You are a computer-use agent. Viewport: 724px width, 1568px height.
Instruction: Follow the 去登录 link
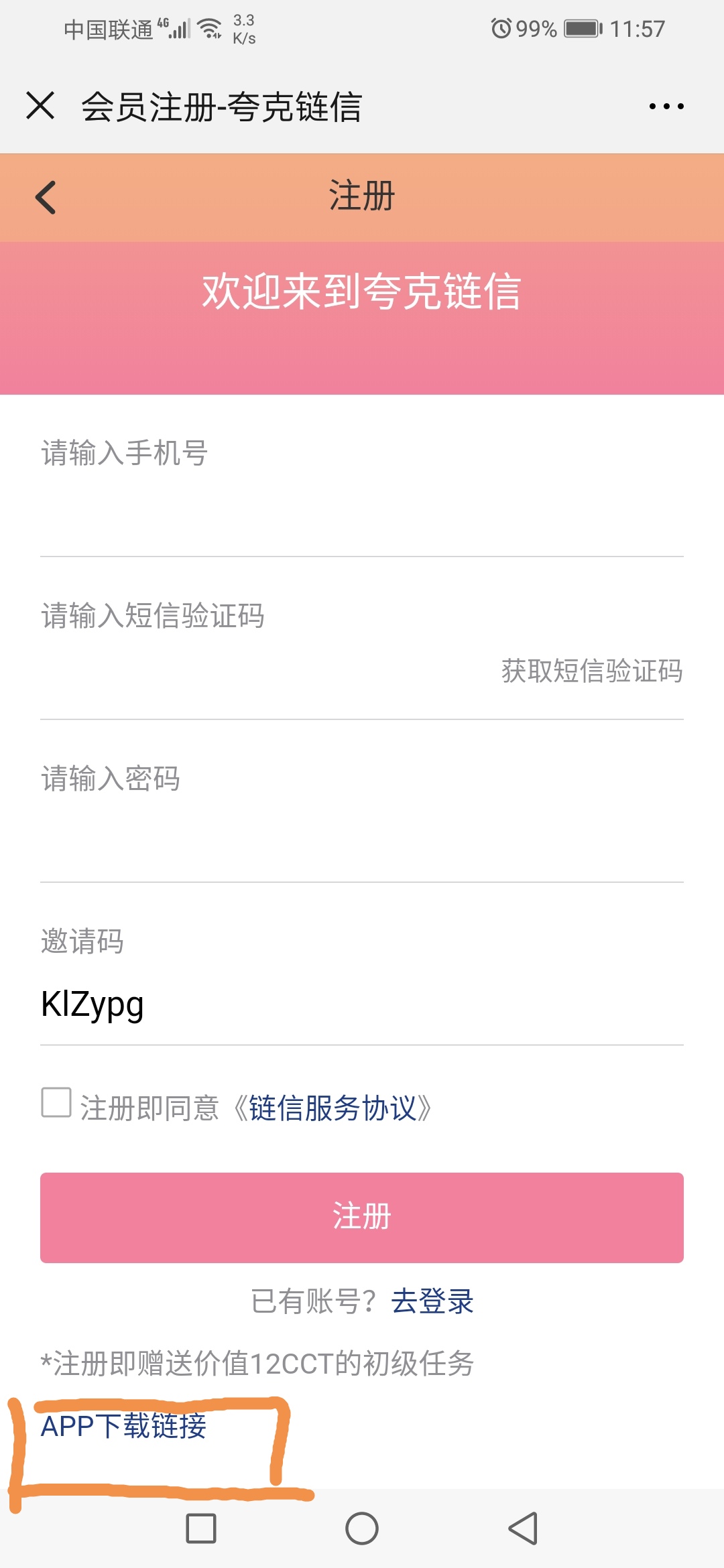pos(432,1301)
